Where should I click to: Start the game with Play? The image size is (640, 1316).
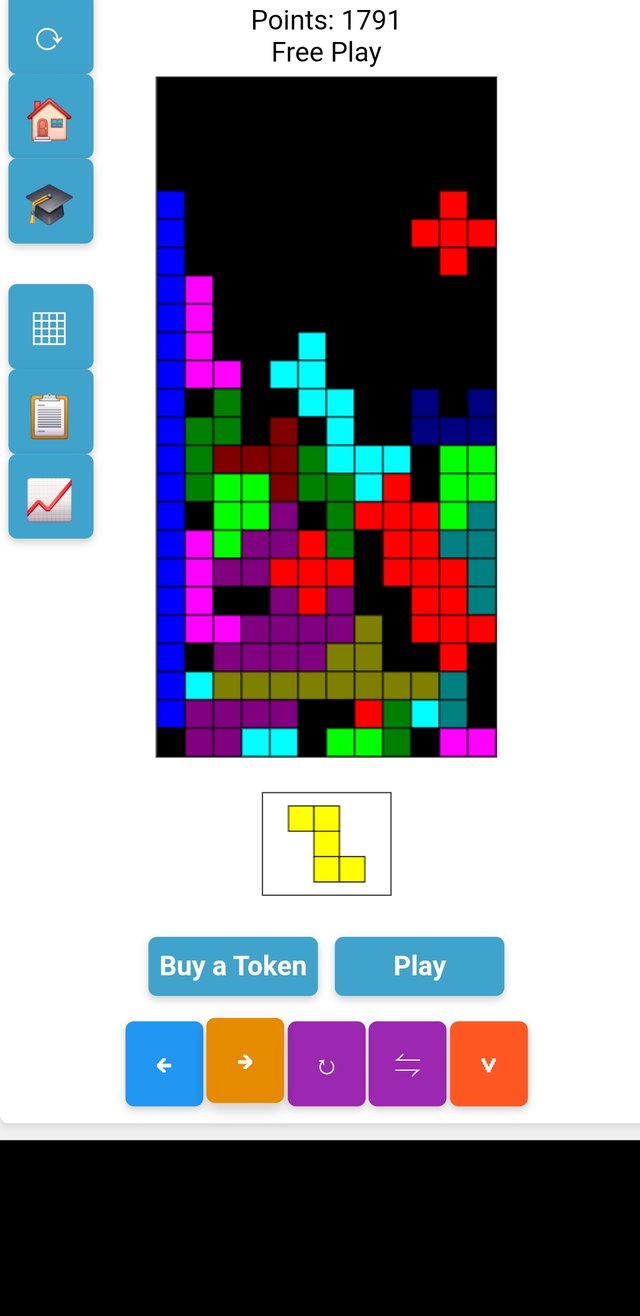coord(419,966)
